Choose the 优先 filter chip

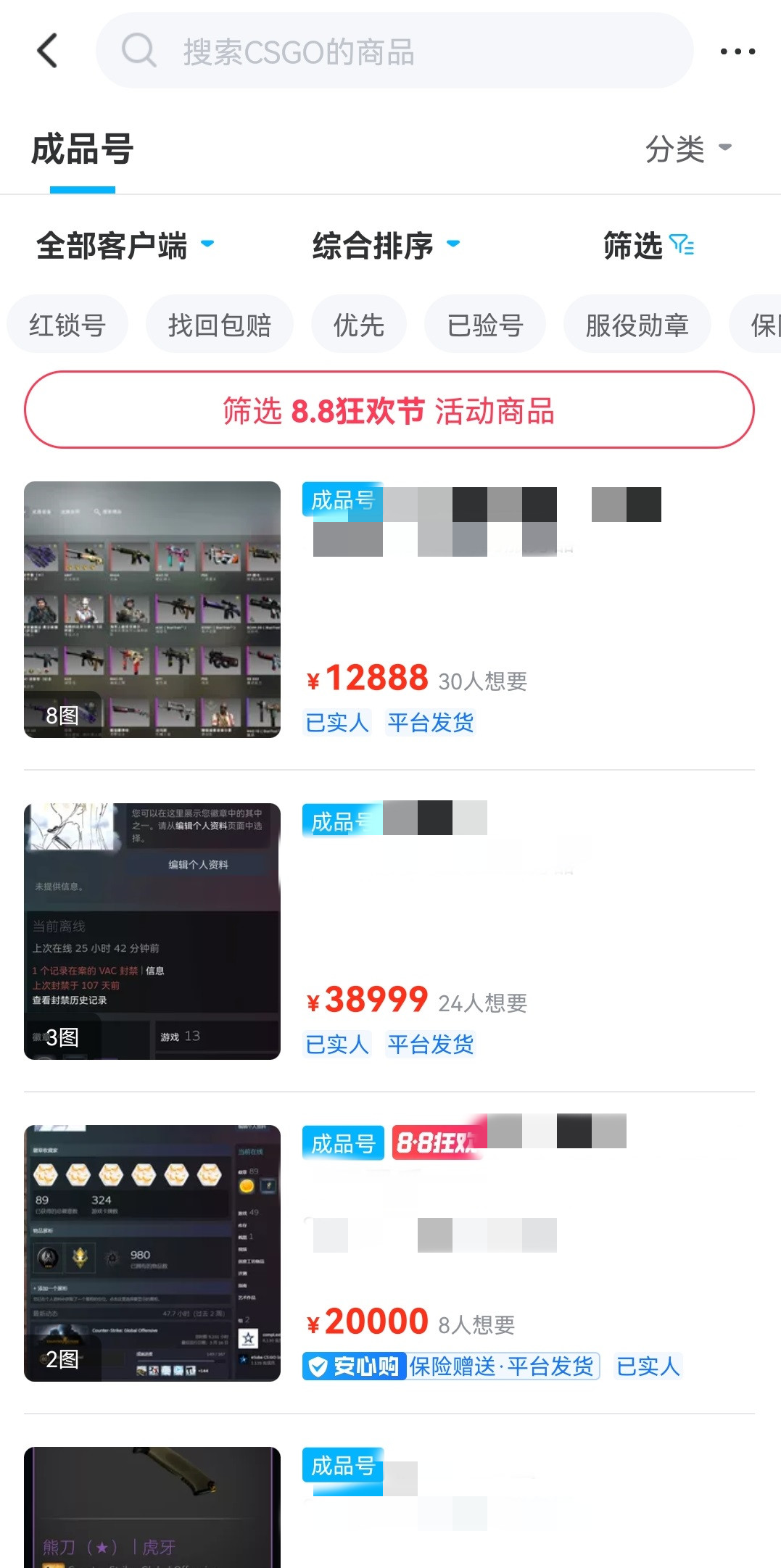358,325
